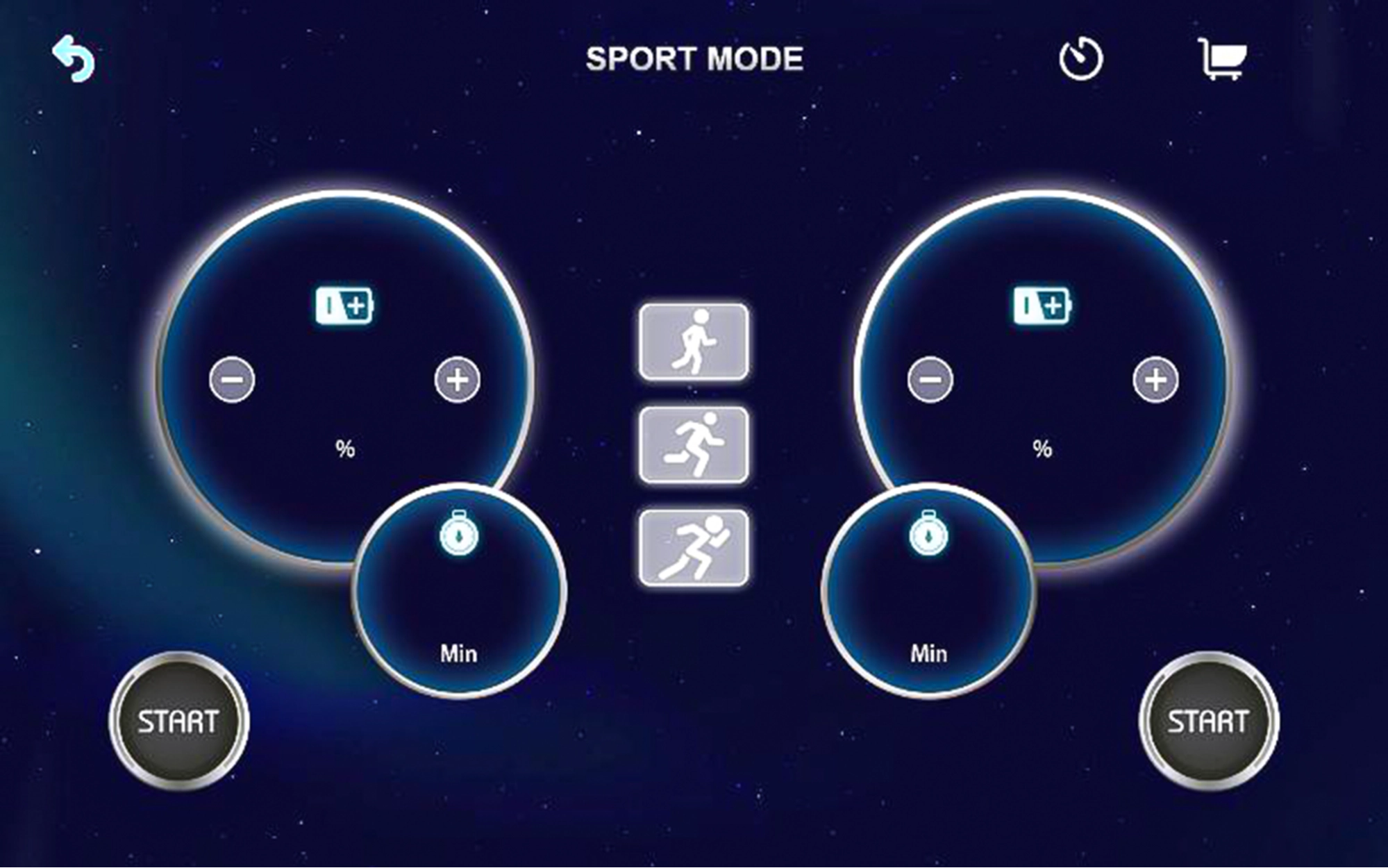Tap the left START button
Image resolution: width=1388 pixels, height=868 pixels.
[178, 721]
